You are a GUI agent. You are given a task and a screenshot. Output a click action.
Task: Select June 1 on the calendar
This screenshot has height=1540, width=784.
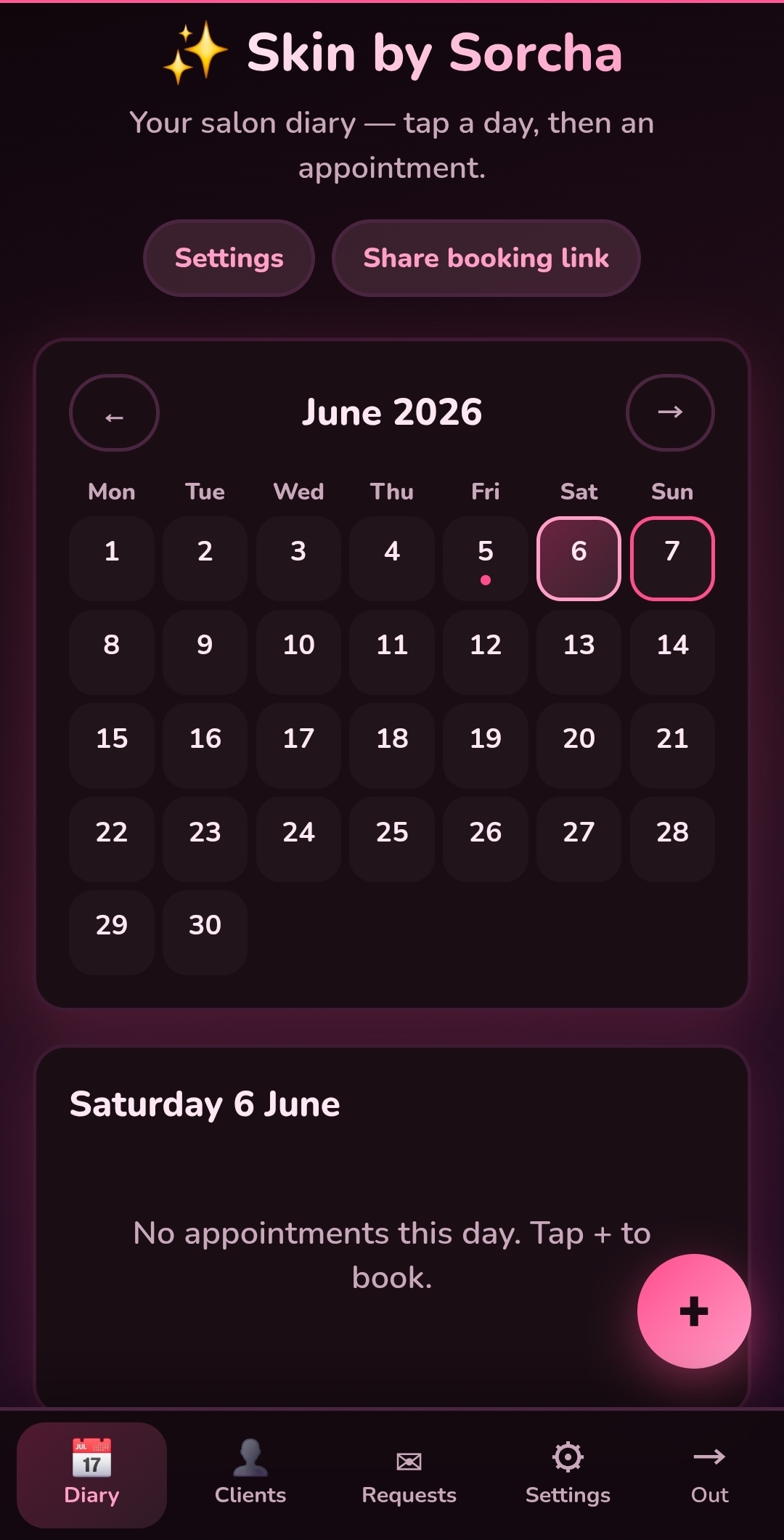112,558
